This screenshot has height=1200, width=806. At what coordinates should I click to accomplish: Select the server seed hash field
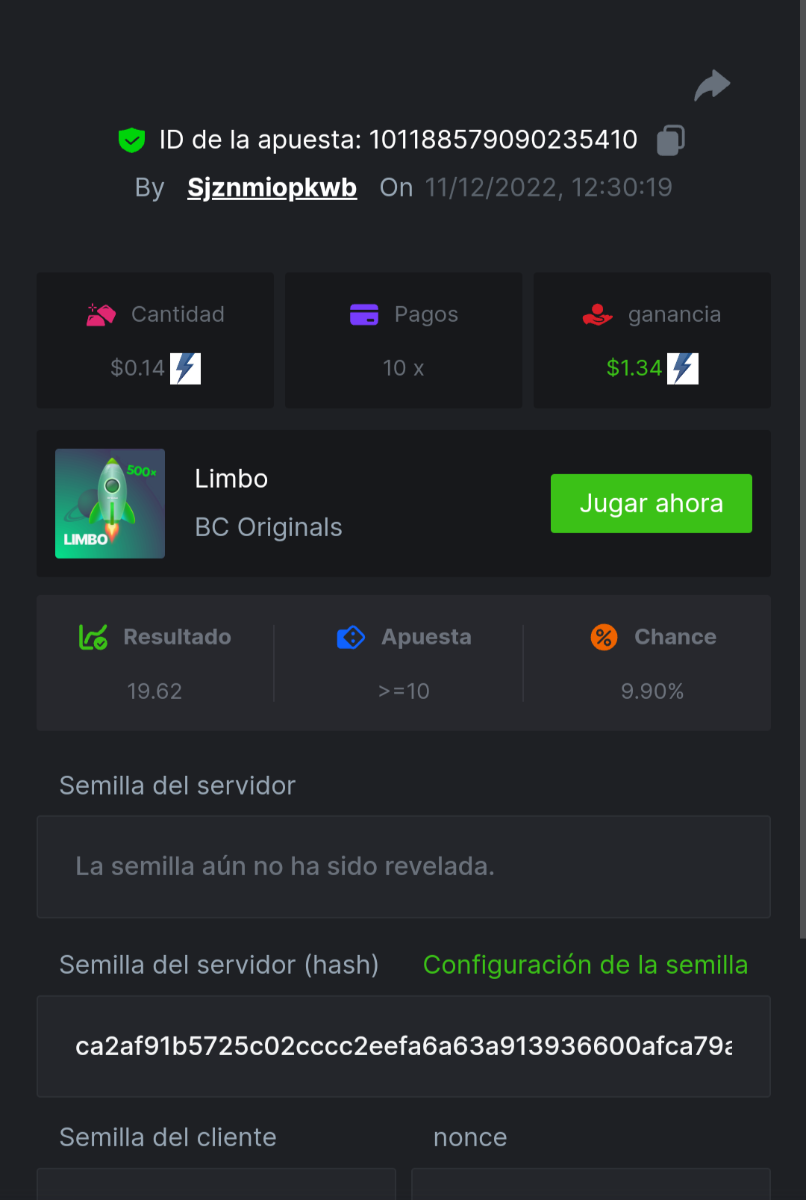[x=403, y=1047]
